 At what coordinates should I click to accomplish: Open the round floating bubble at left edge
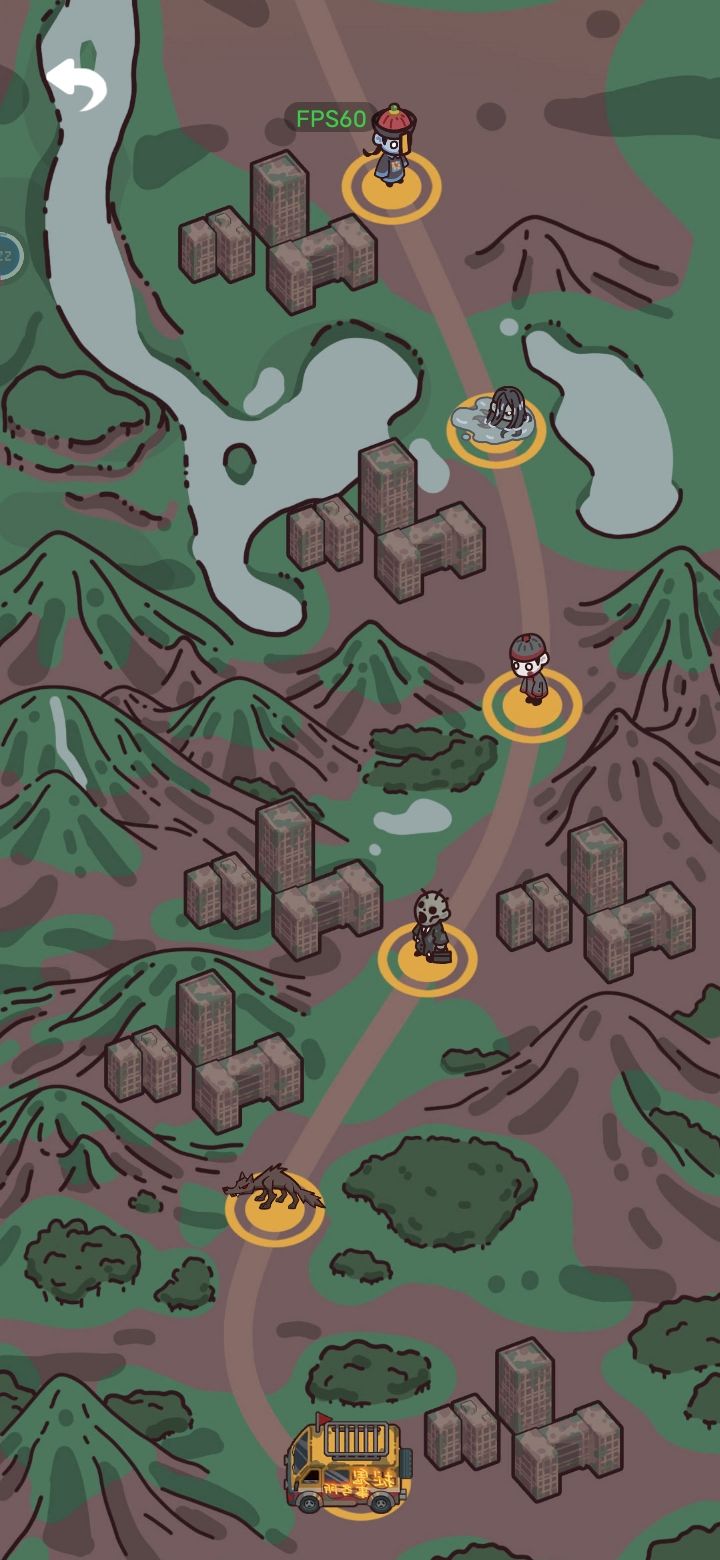click(x=6, y=256)
